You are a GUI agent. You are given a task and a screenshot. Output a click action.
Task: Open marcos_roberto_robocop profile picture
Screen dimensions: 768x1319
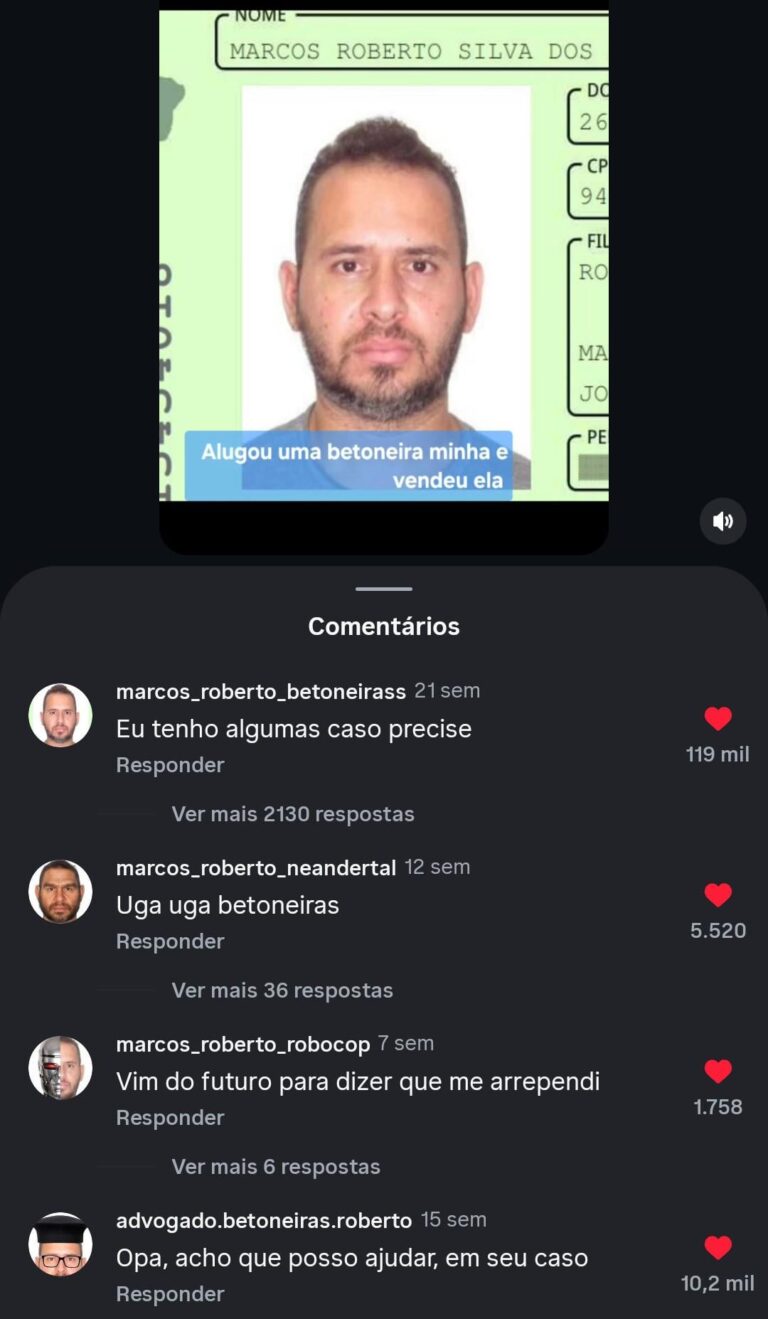(60, 1068)
